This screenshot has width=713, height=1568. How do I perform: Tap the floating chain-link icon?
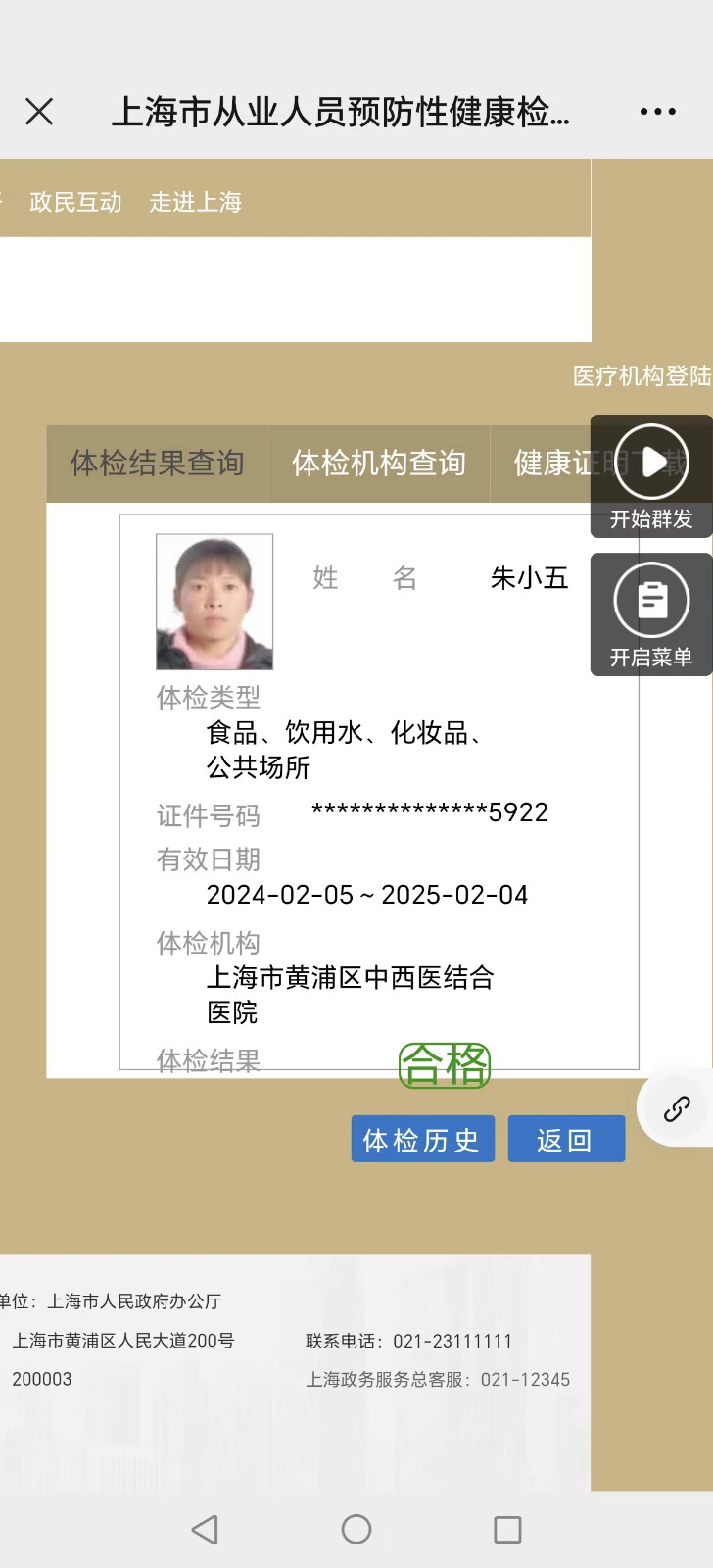(x=677, y=1108)
